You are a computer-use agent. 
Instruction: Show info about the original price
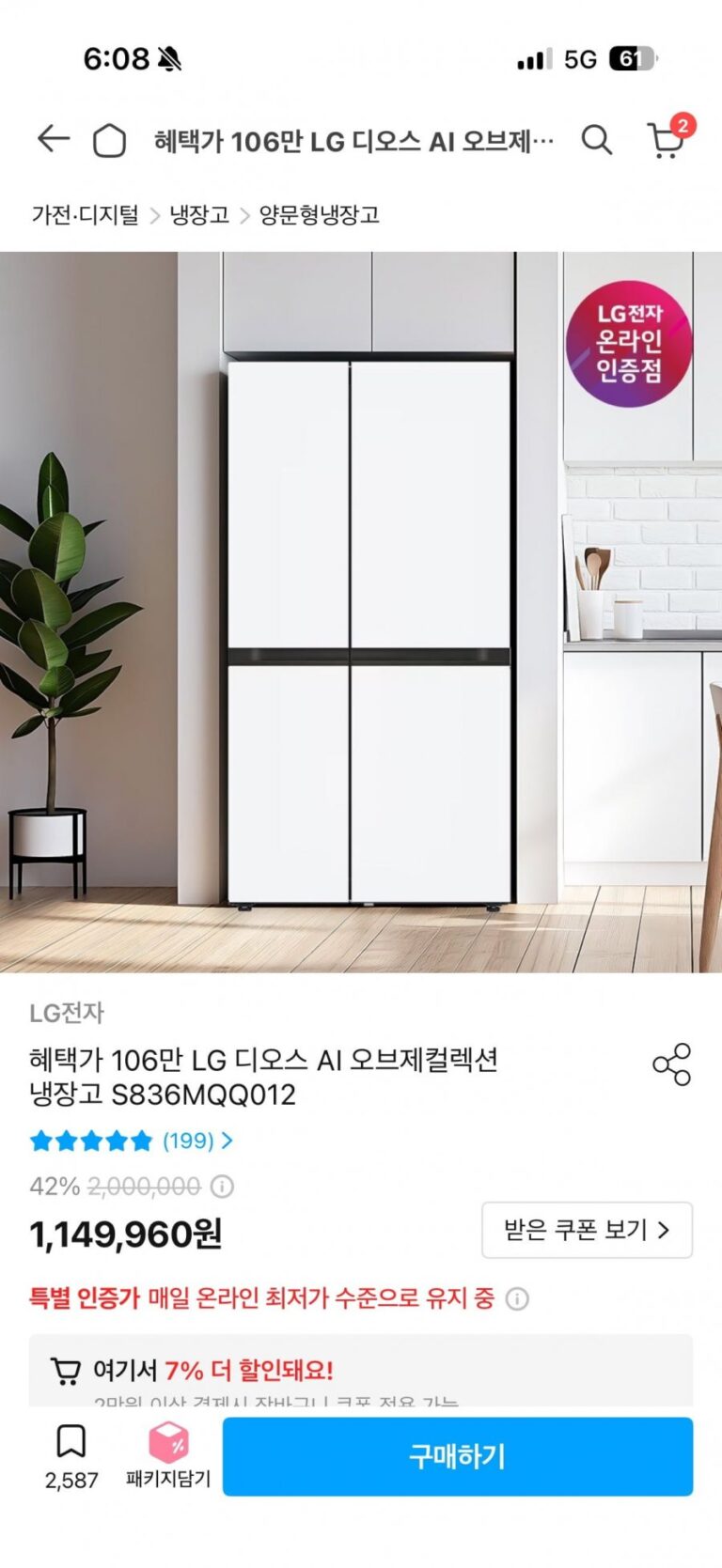tap(222, 1187)
